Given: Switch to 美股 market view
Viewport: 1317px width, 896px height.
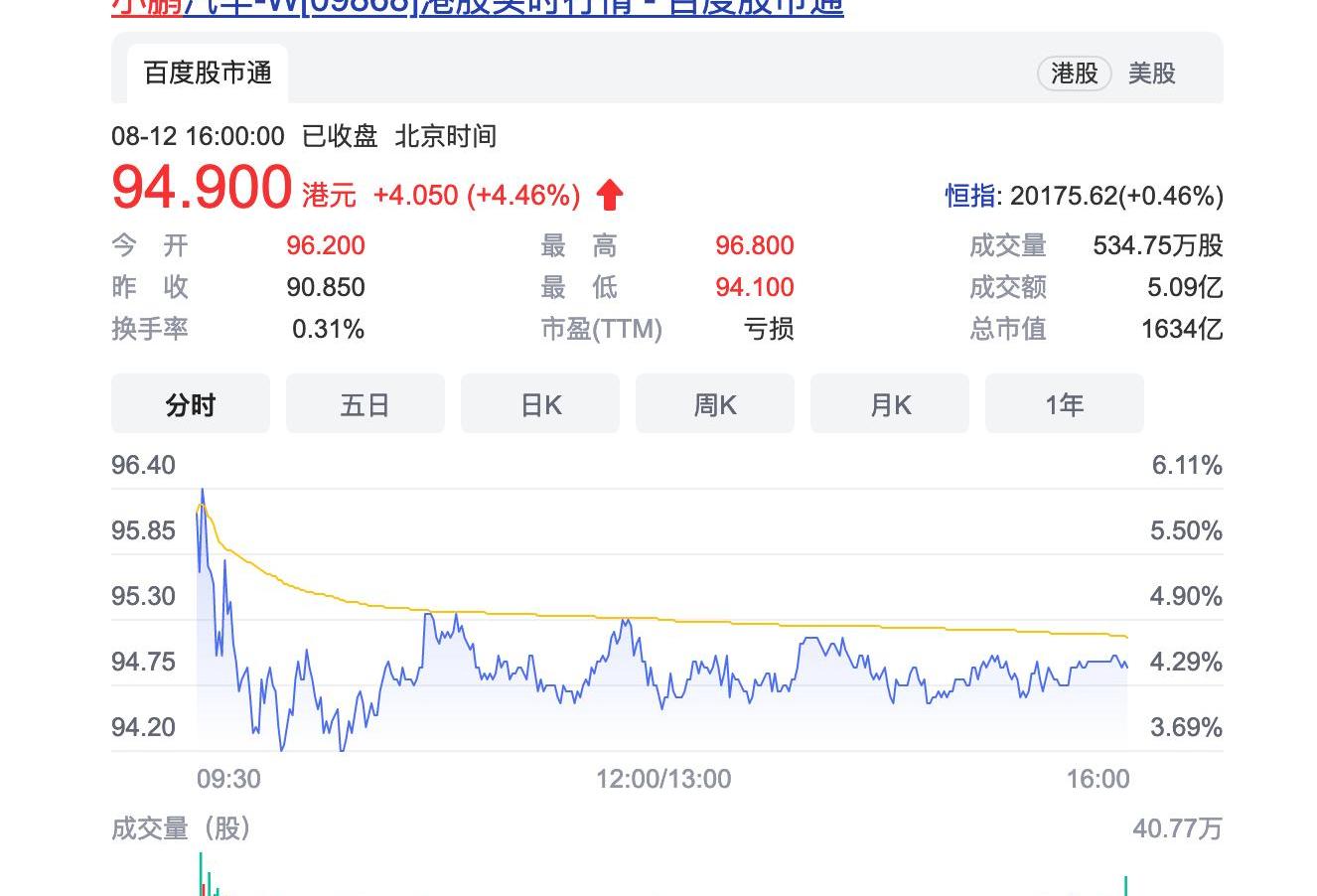Looking at the screenshot, I should pyautogui.click(x=1151, y=74).
